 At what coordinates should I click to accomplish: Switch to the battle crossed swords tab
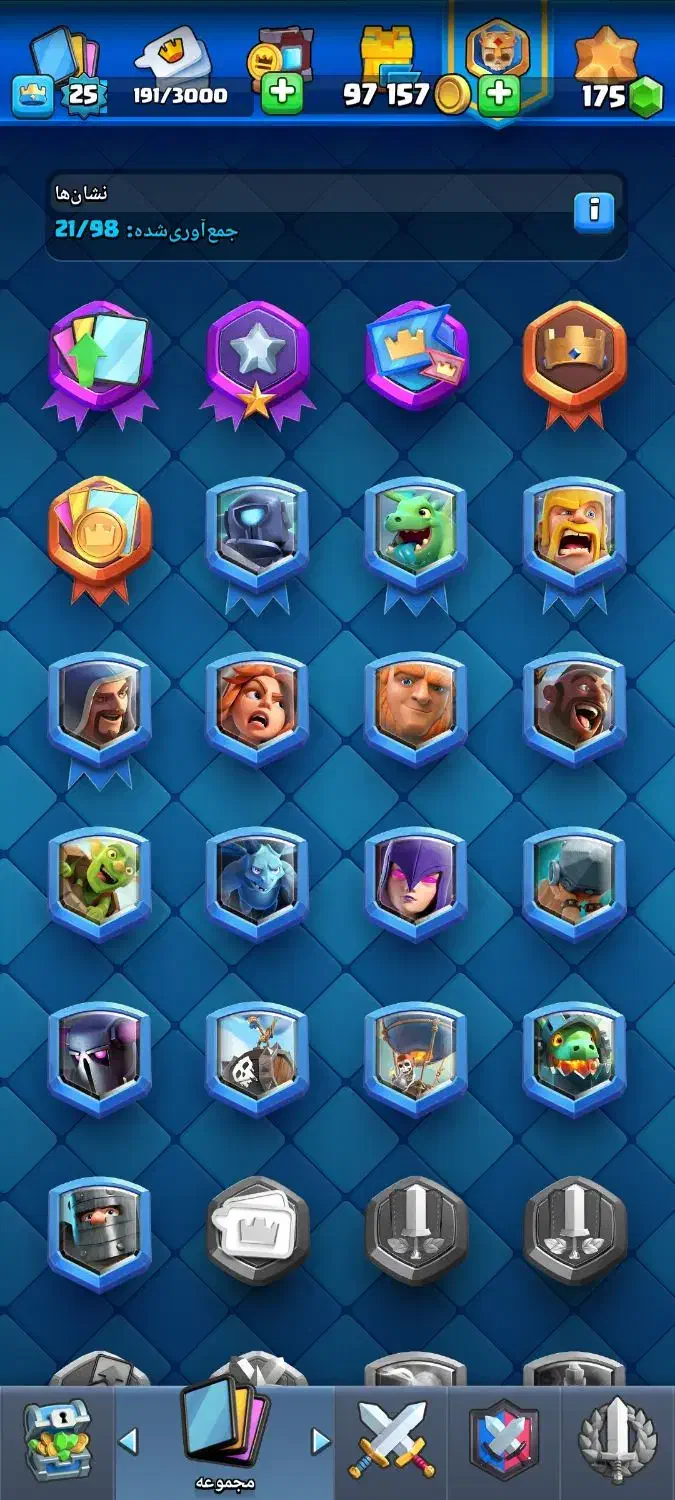point(392,1440)
